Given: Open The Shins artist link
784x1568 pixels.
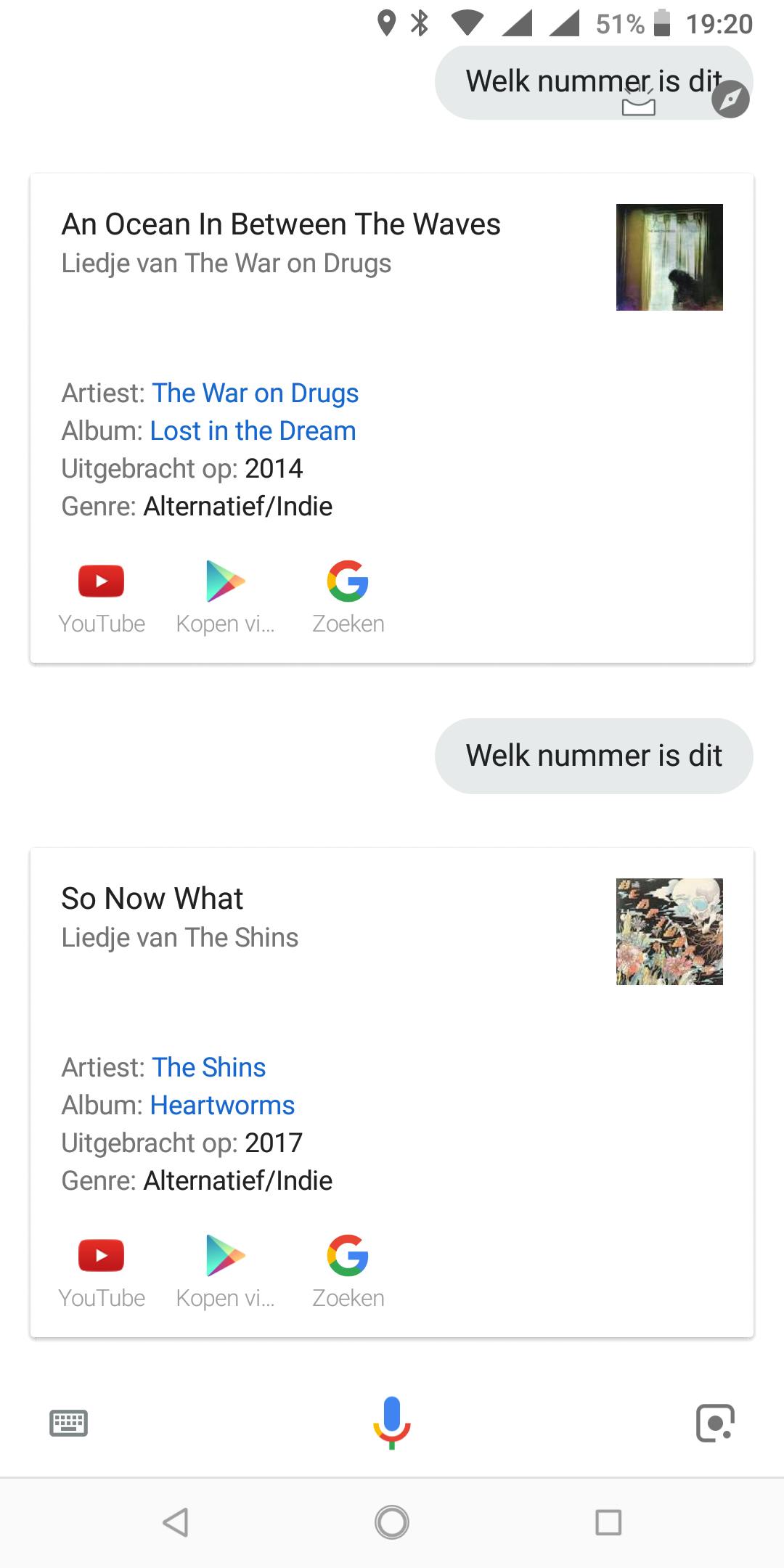Looking at the screenshot, I should click(209, 1067).
